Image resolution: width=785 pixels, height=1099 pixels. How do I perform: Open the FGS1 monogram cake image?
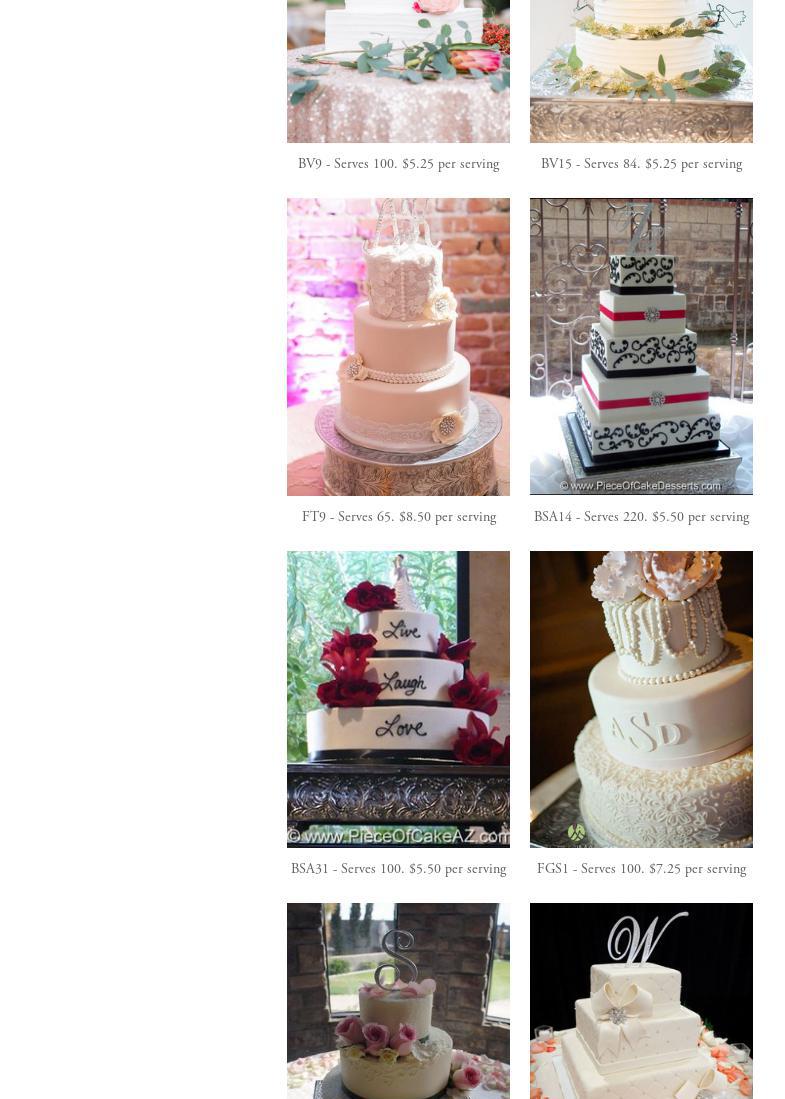pyautogui.click(x=641, y=699)
